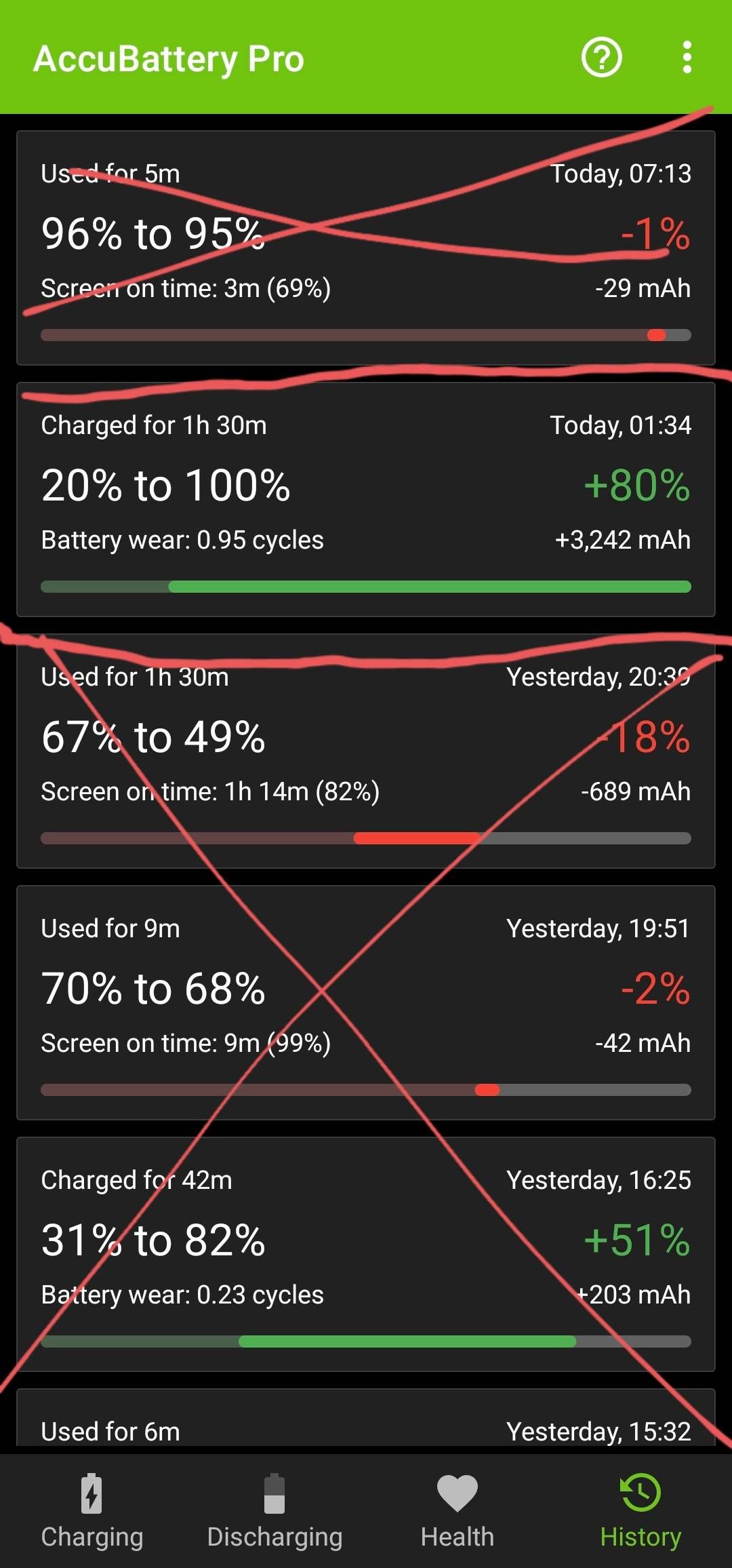Open the 'Used for 5m' session card
This screenshot has width=732, height=1568.
366,244
